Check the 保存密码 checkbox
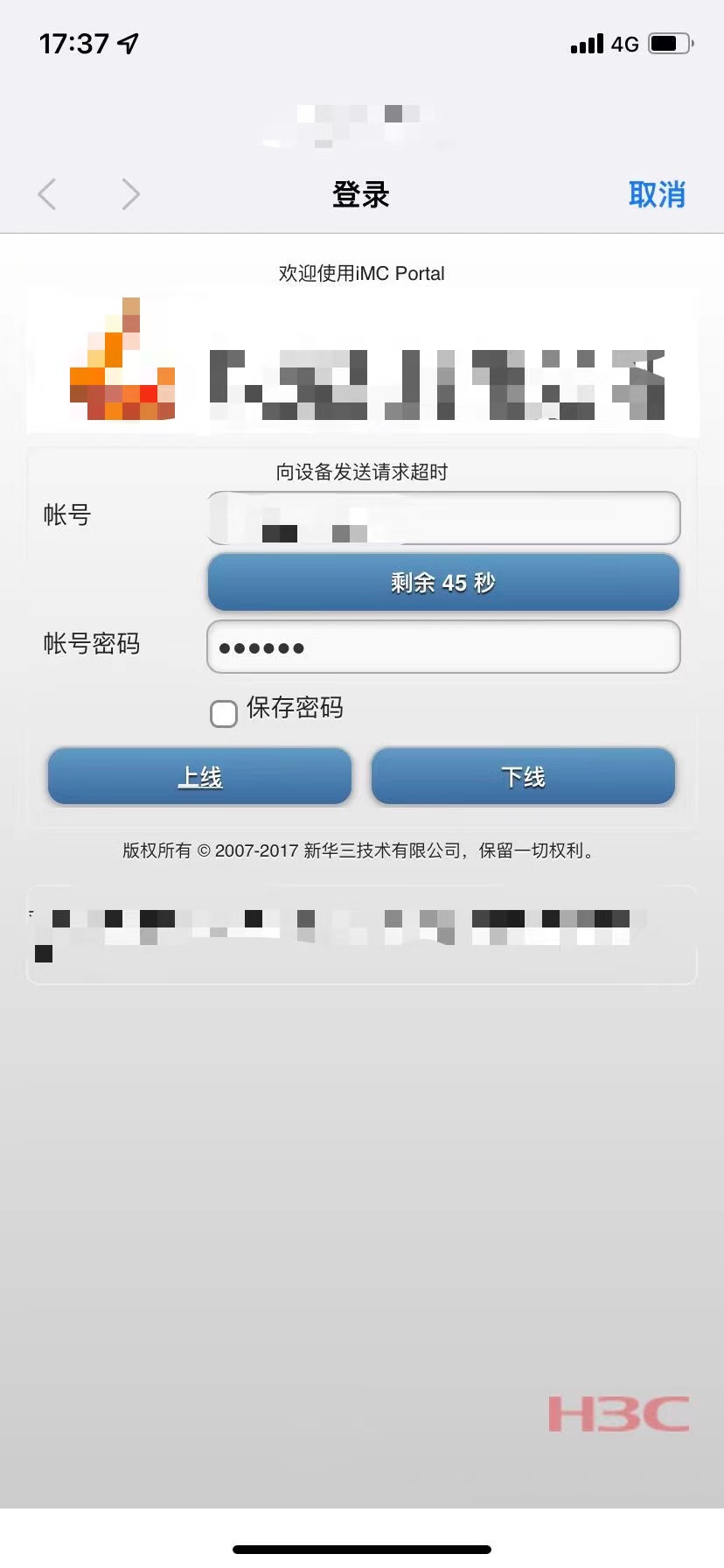Image resolution: width=724 pixels, height=1568 pixels. (224, 713)
